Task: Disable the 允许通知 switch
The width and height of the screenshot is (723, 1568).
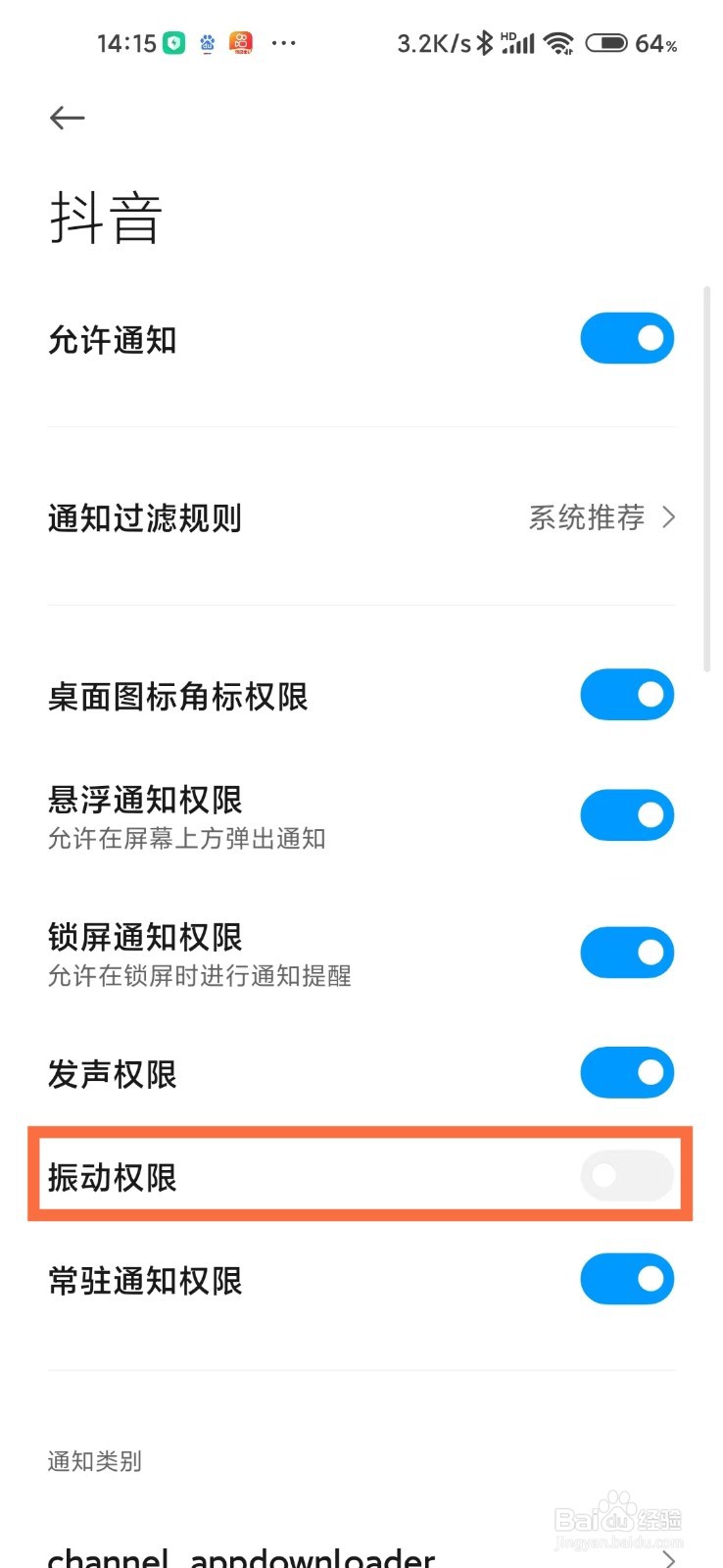Action: tap(627, 338)
